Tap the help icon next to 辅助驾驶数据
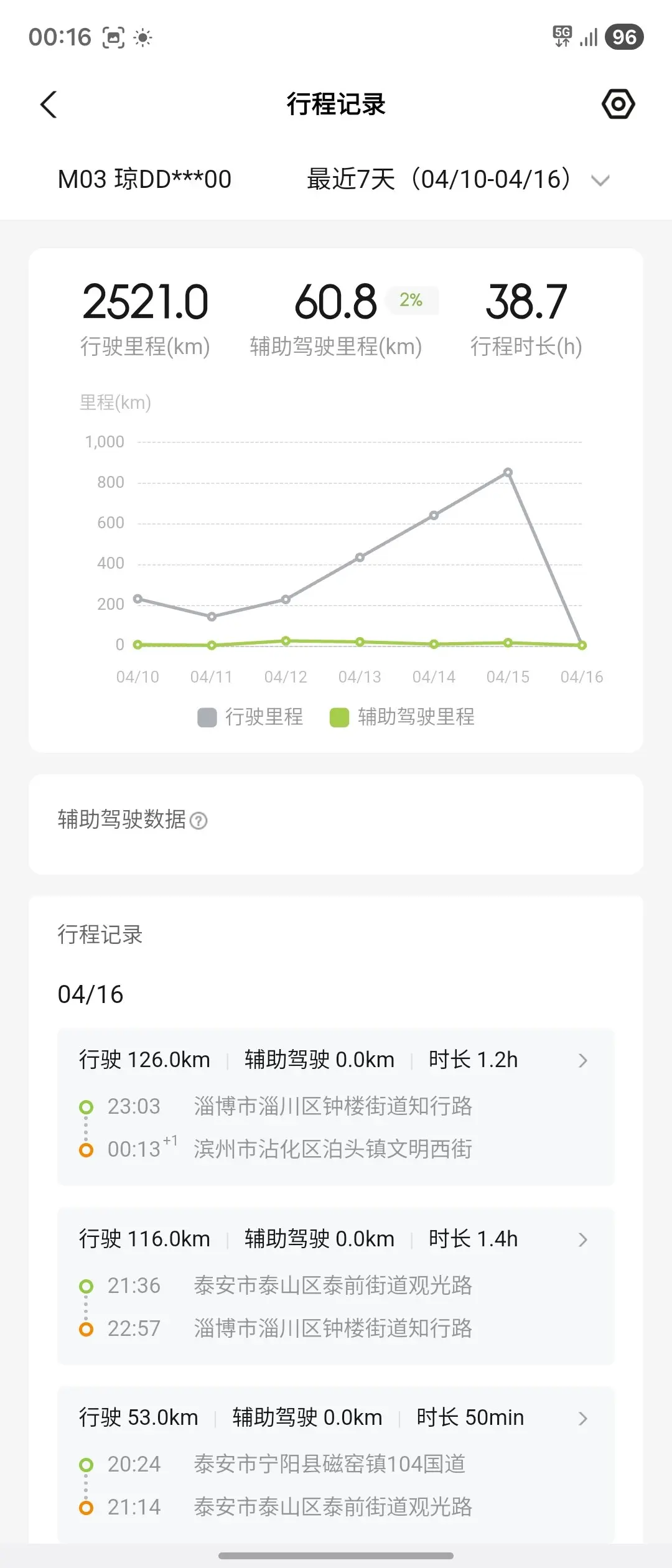The height and width of the screenshot is (1568, 672). point(198,821)
